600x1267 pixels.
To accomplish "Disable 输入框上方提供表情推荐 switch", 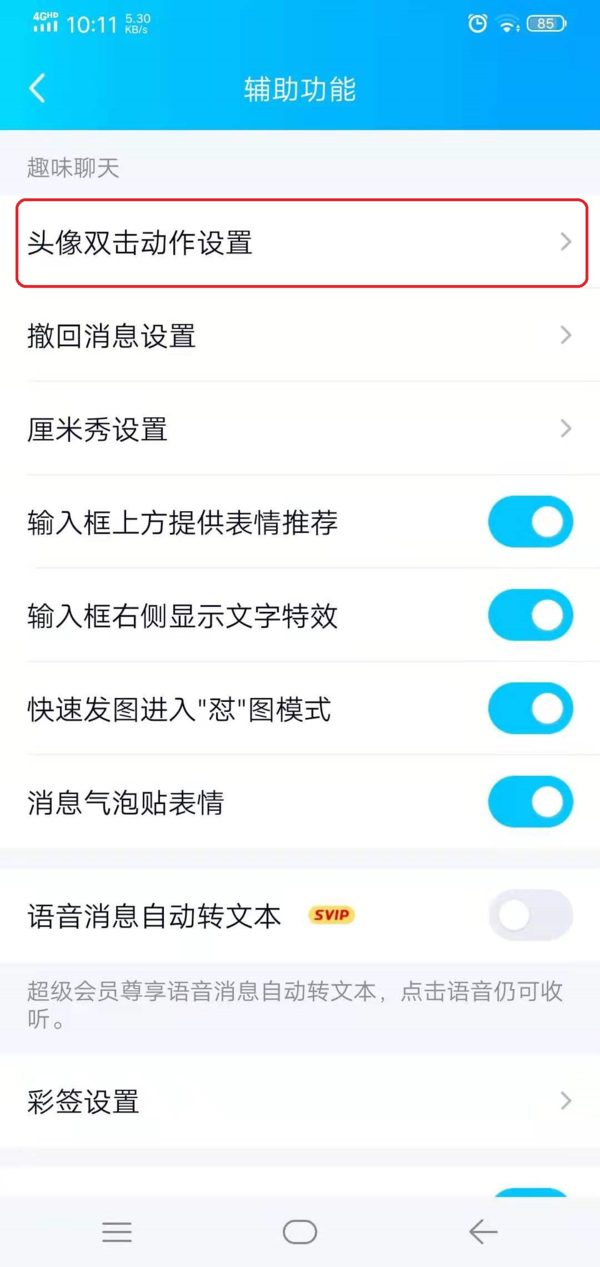I will coord(530,522).
